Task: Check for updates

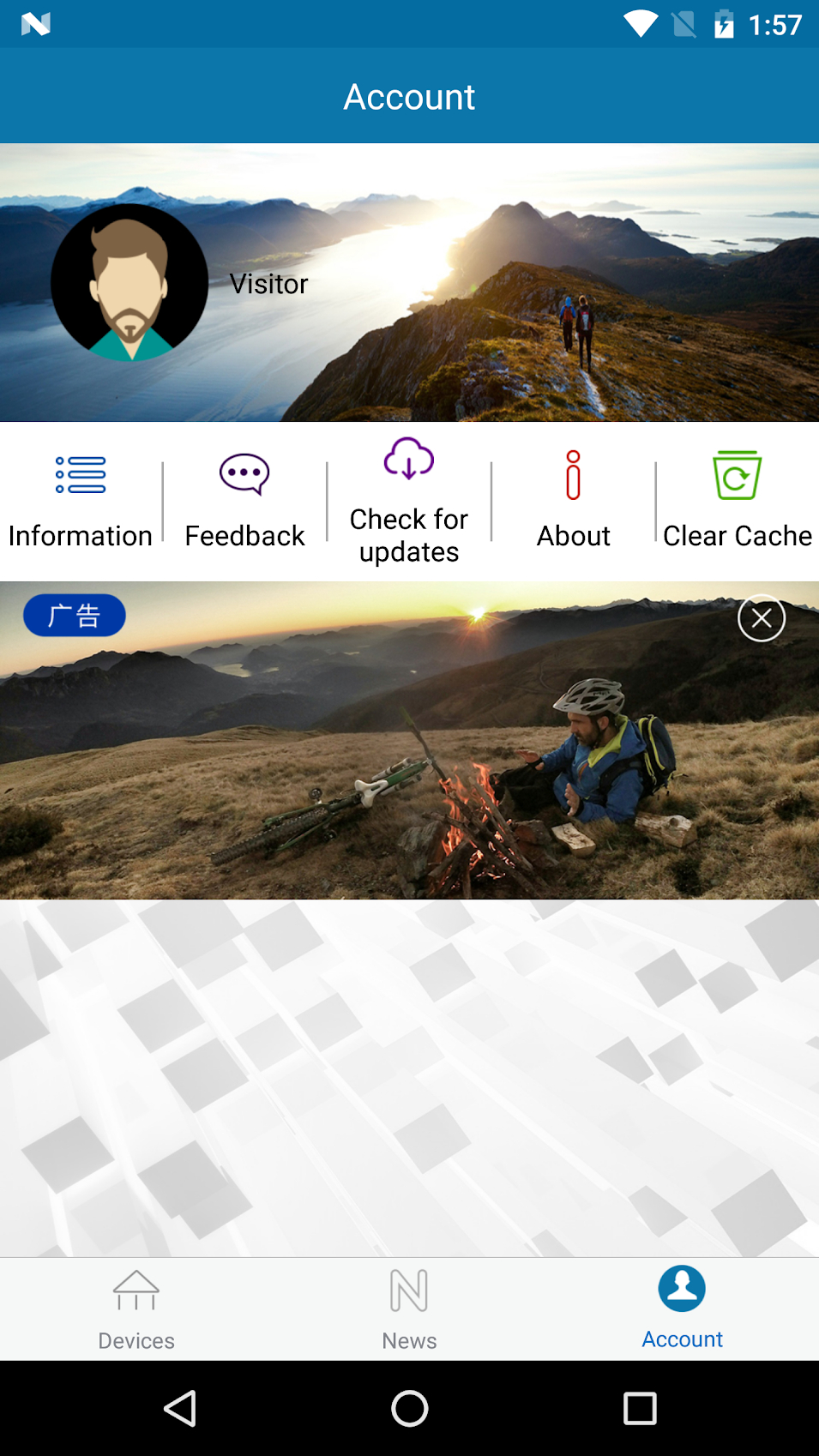Action: 409,501
